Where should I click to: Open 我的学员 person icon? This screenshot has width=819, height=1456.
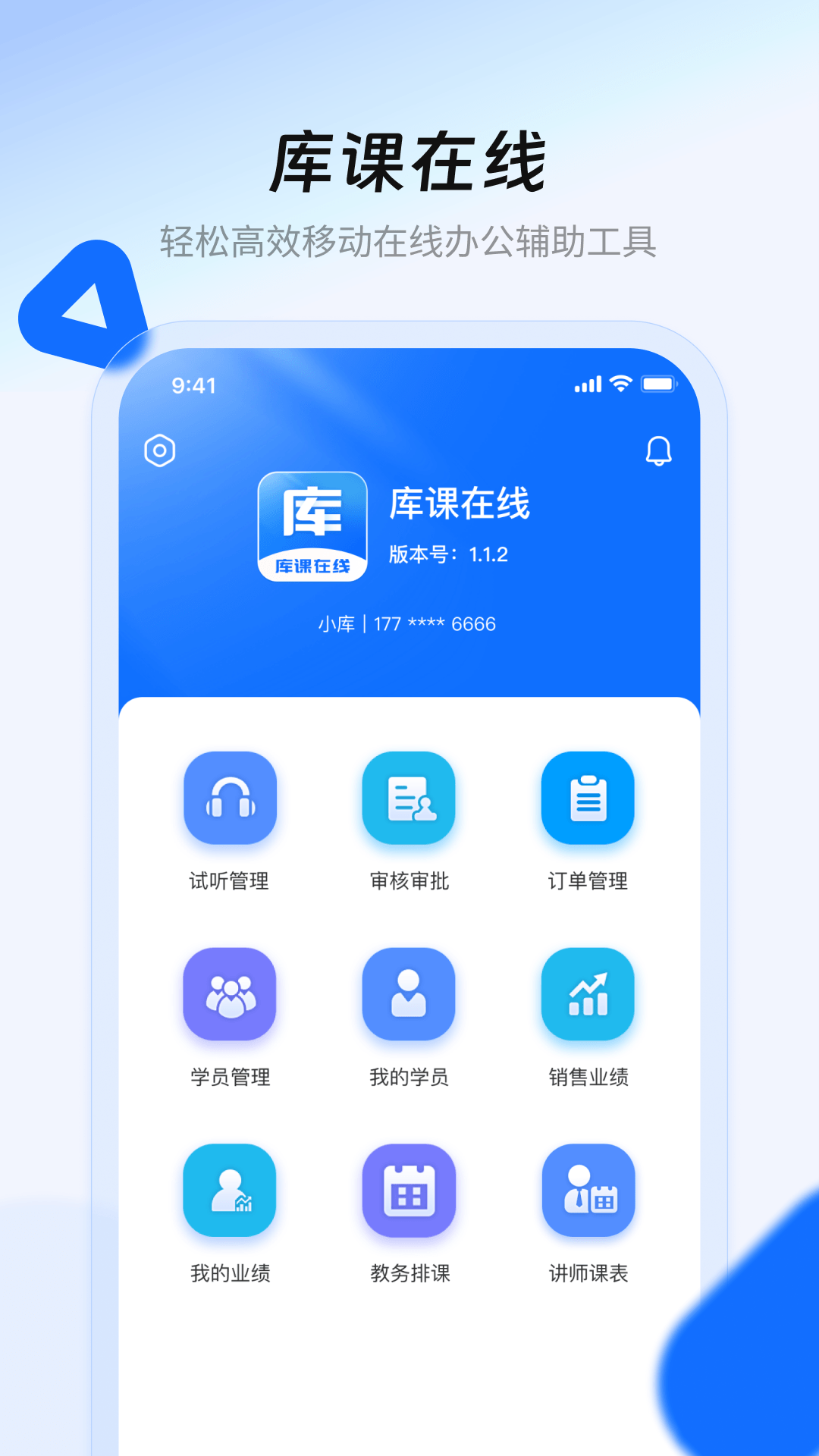409,994
